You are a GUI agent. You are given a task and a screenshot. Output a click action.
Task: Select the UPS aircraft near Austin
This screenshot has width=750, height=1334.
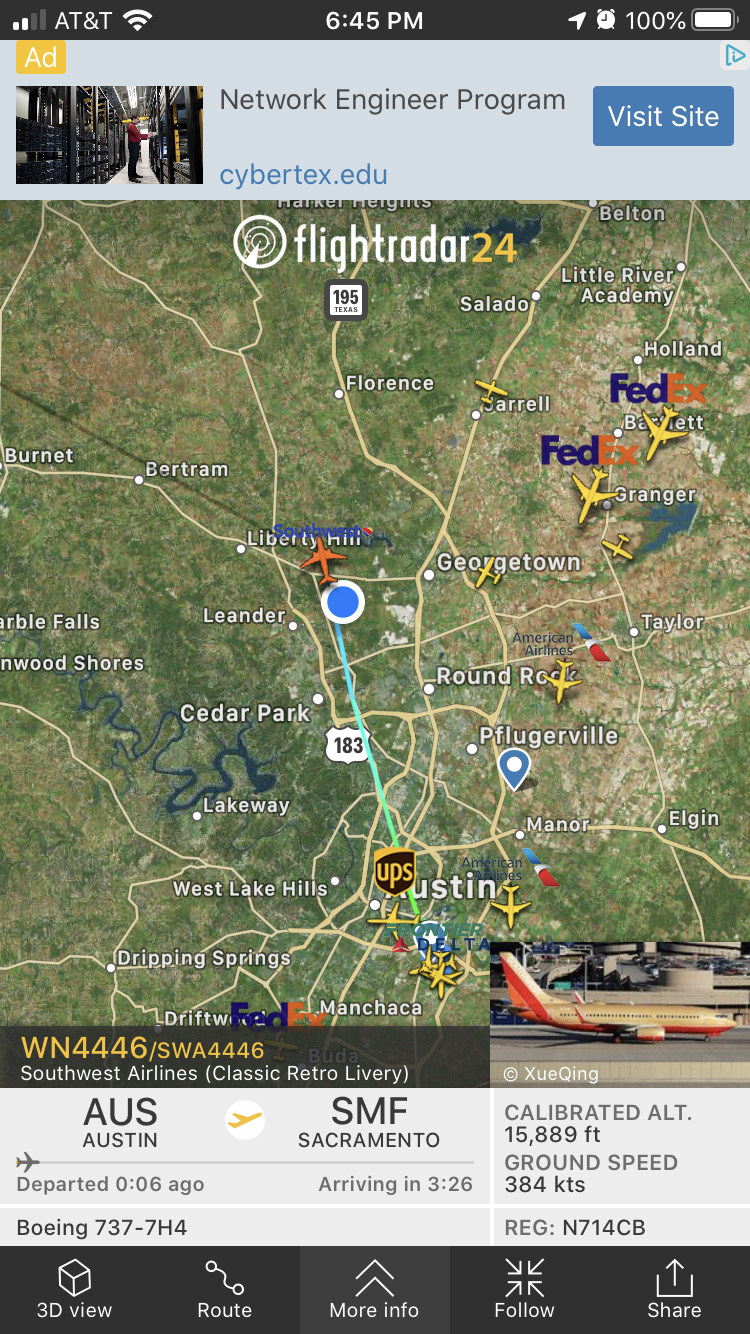394,915
